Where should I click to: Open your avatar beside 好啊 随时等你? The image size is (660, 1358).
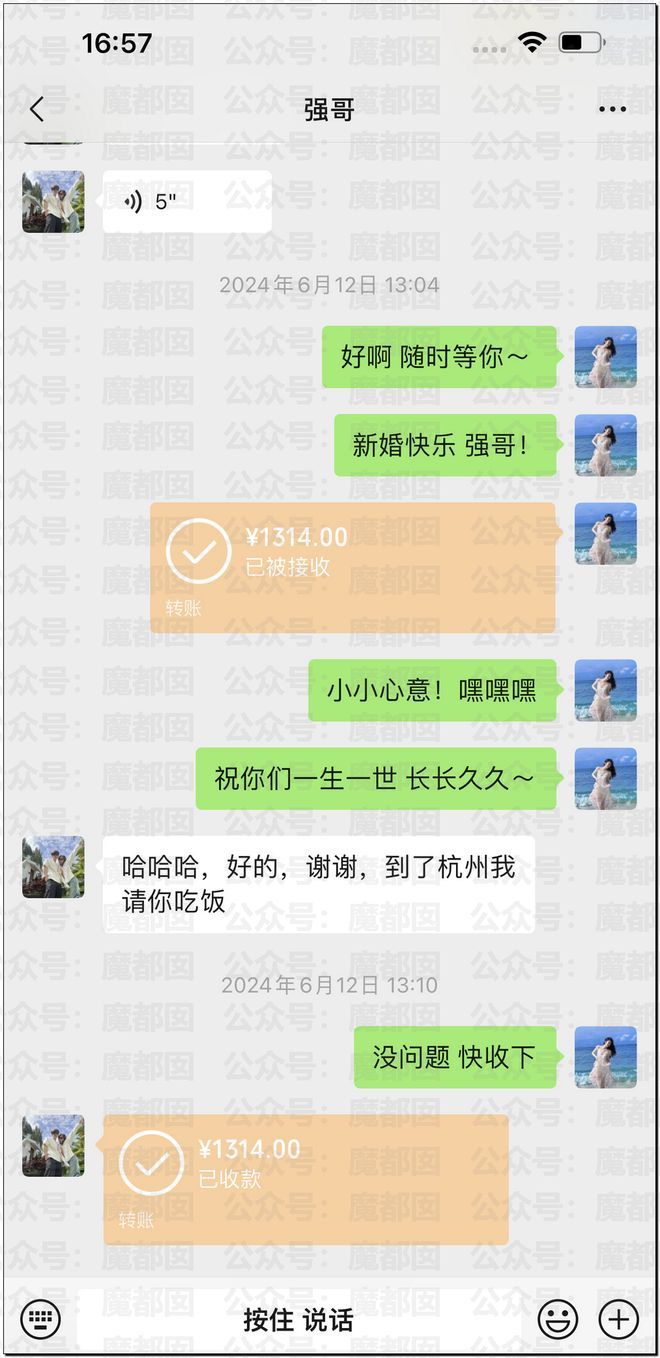pyautogui.click(x=606, y=357)
